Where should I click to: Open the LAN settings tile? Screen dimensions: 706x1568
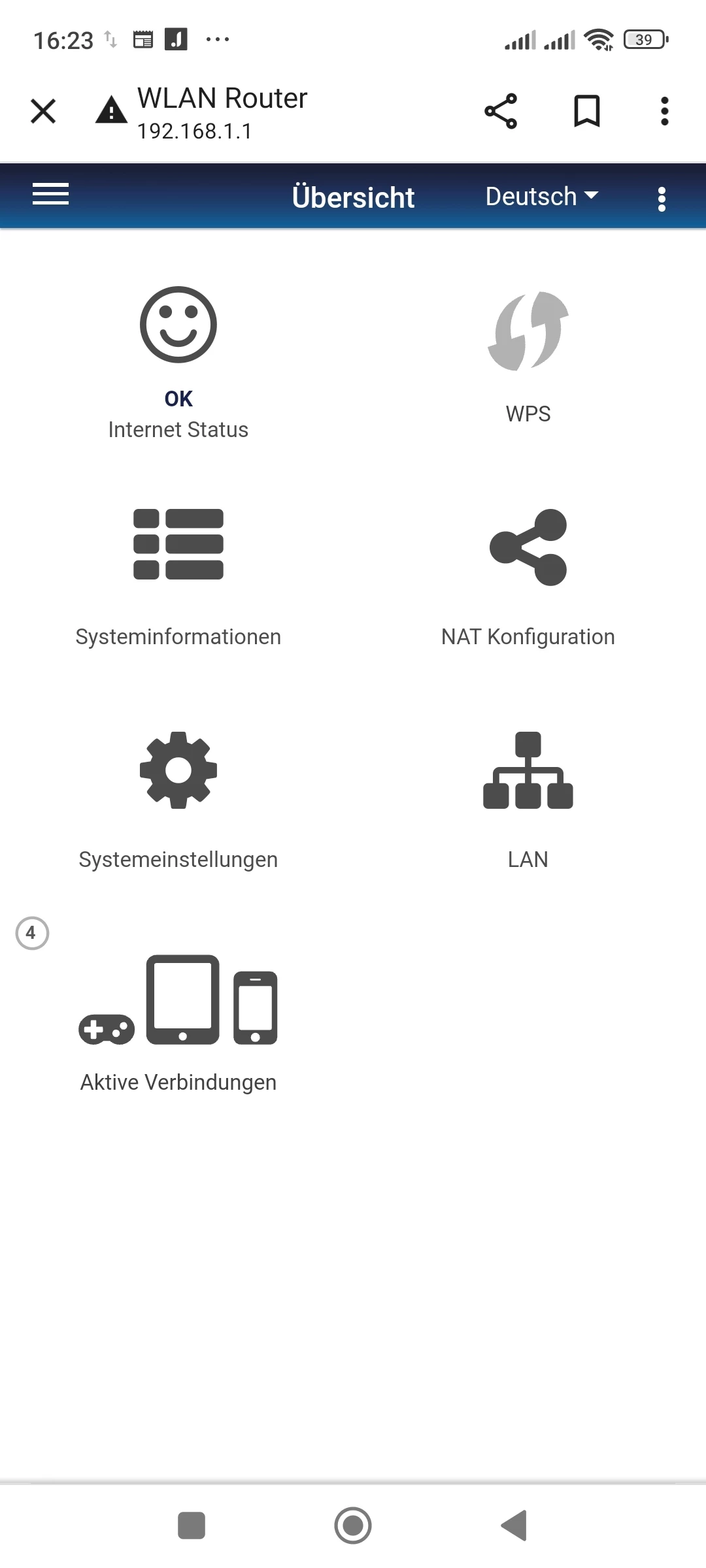tap(528, 798)
